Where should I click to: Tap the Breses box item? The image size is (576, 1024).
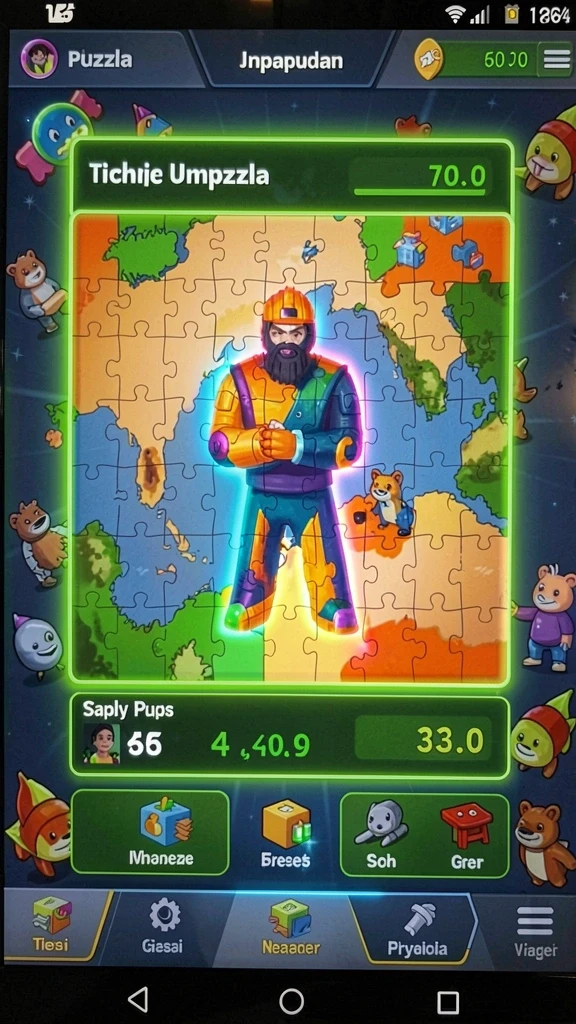pyautogui.click(x=286, y=834)
